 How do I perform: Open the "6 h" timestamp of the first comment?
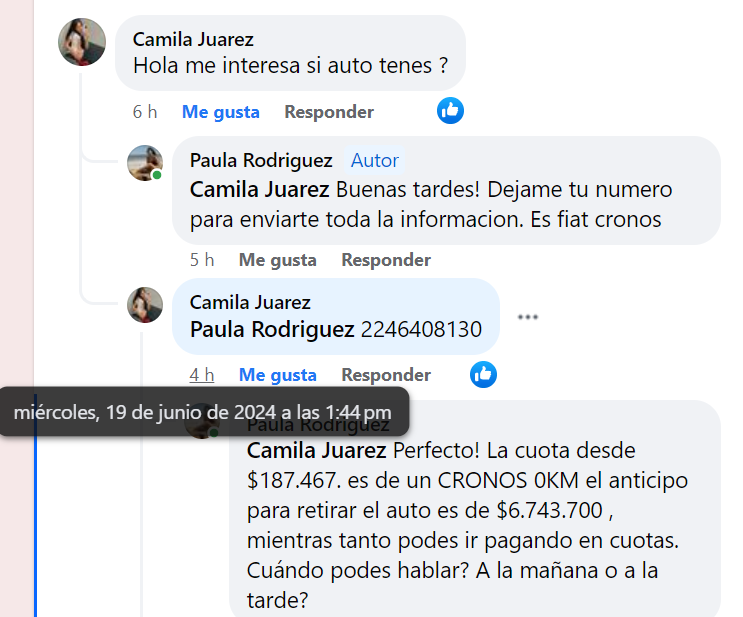click(145, 112)
